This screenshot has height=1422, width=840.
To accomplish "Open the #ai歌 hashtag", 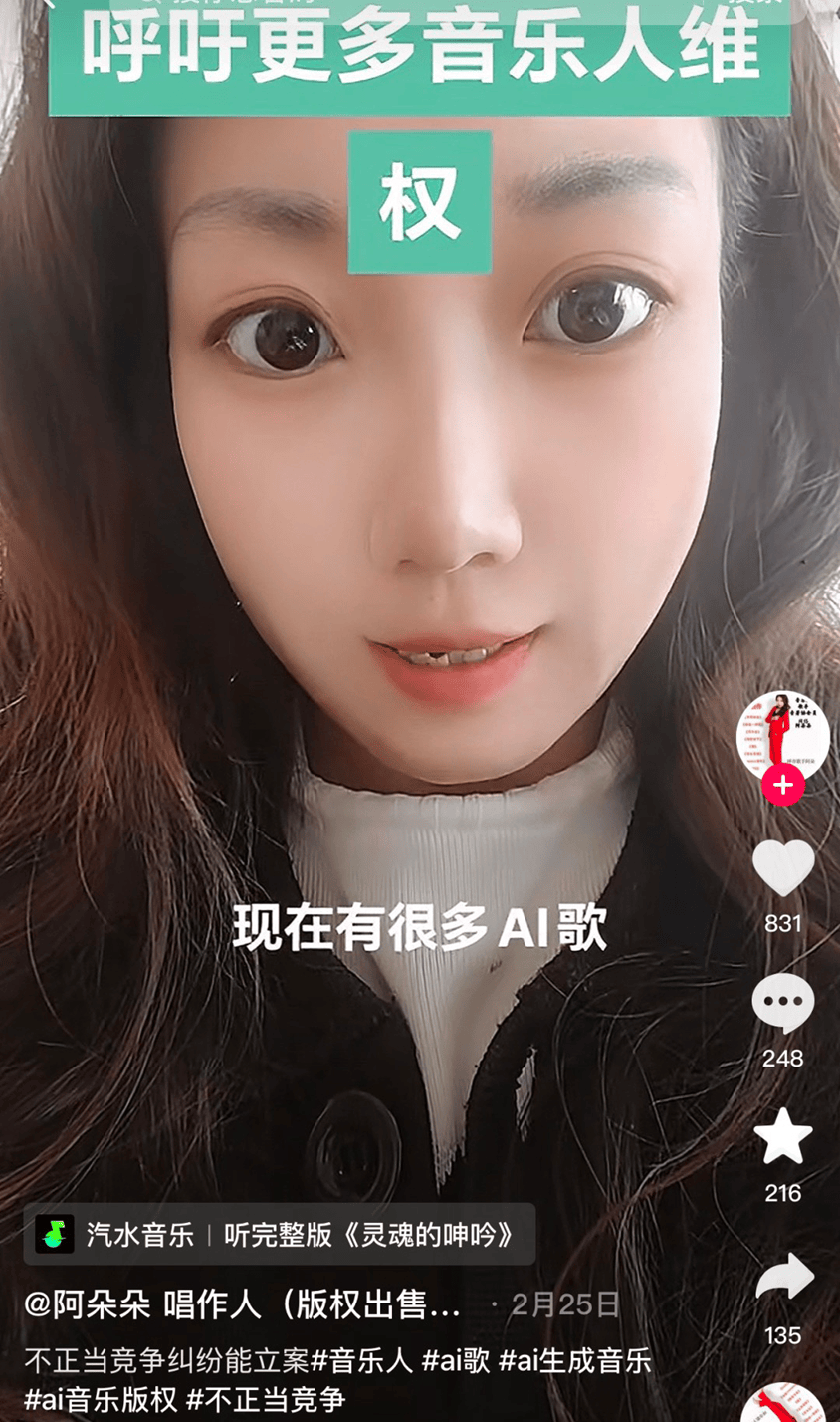I will point(458,1360).
